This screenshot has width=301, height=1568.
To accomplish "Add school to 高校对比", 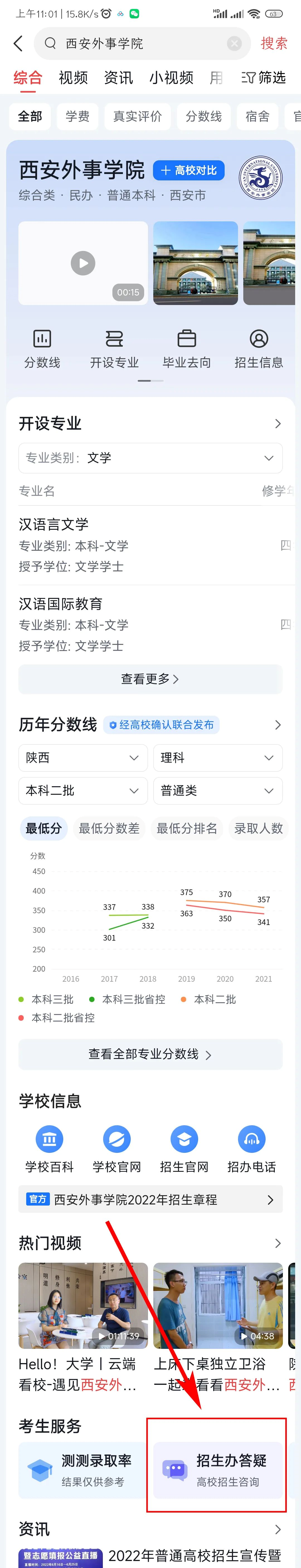I will tap(188, 170).
